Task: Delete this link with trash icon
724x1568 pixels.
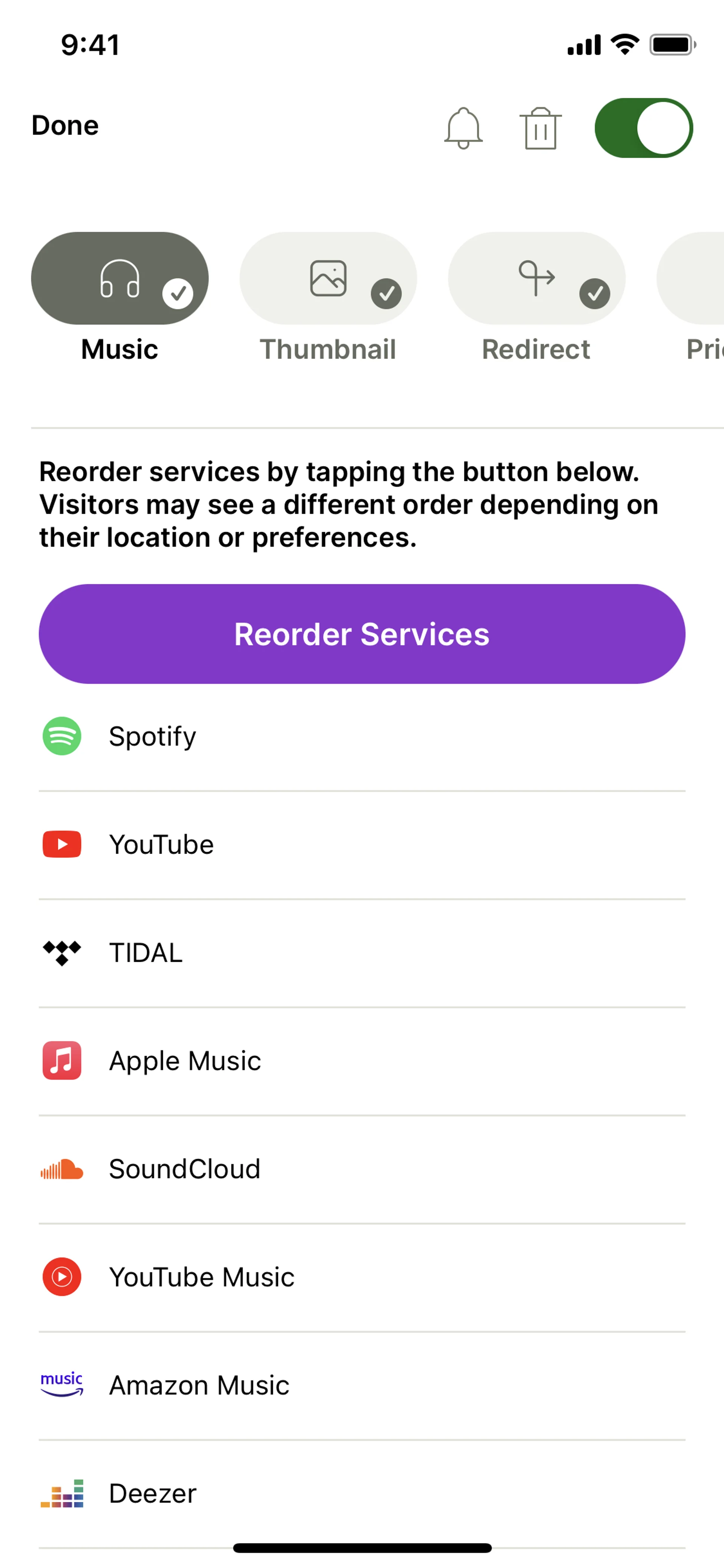Action: [x=540, y=128]
